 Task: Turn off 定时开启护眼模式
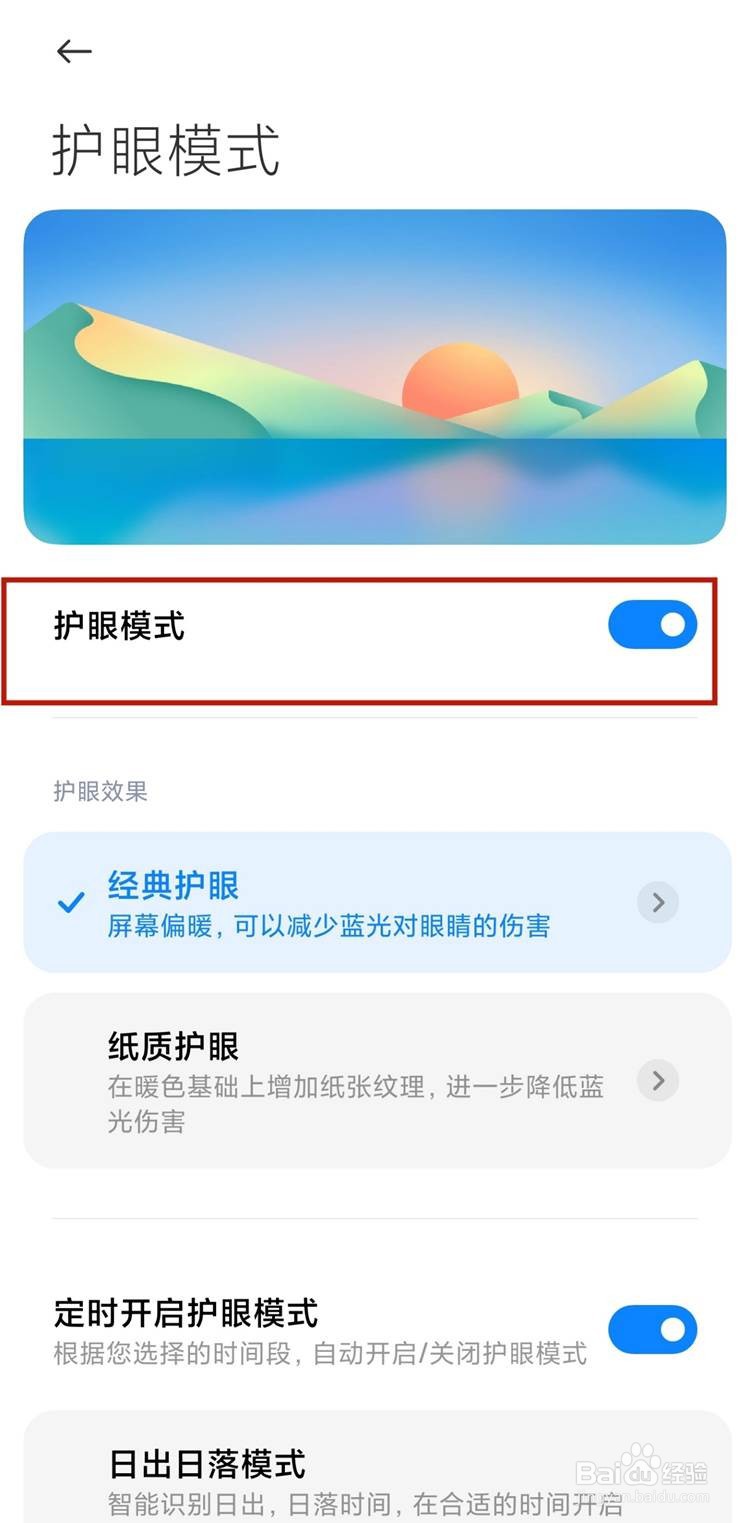[652, 1329]
